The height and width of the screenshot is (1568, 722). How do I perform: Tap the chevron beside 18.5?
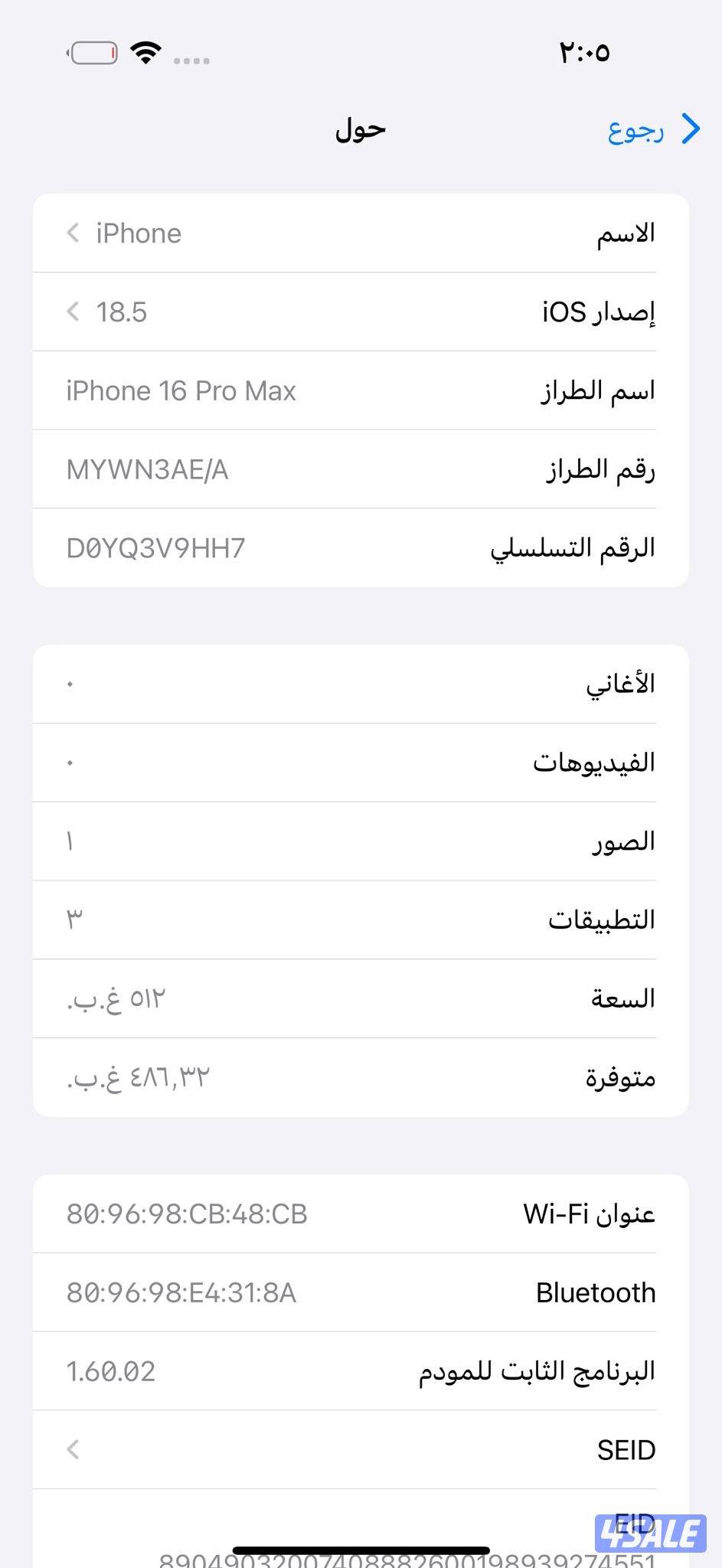coord(73,312)
